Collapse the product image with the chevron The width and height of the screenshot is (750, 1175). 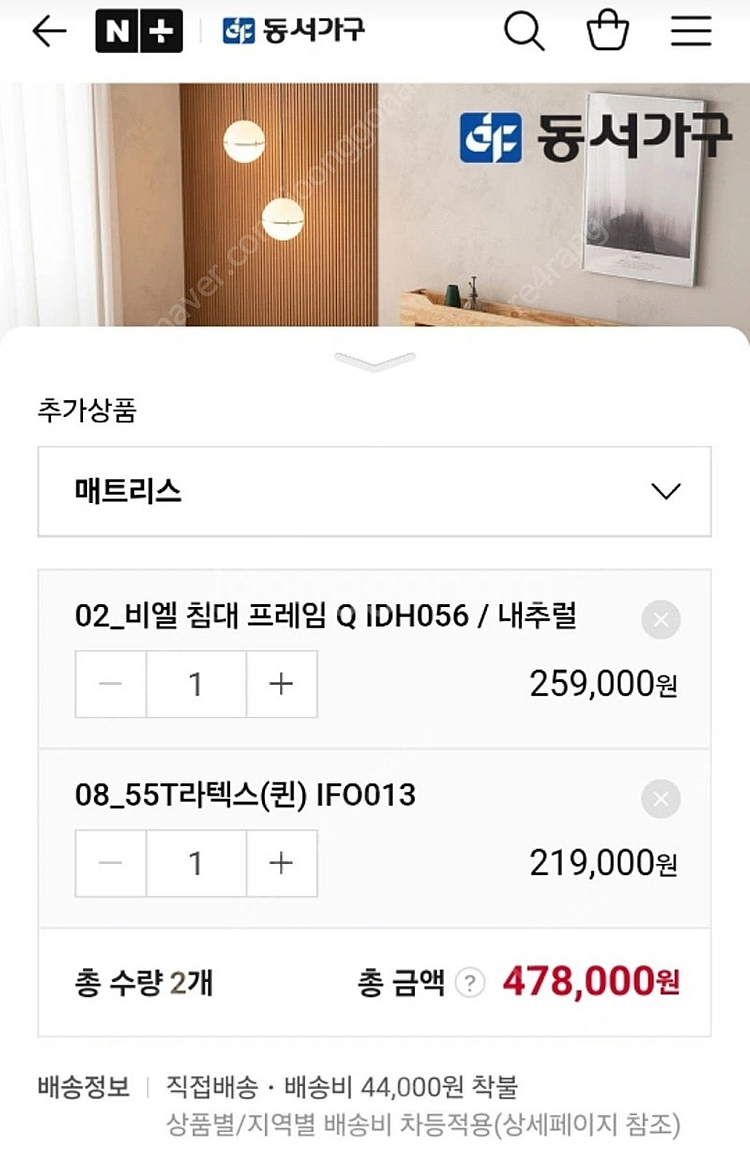point(375,360)
